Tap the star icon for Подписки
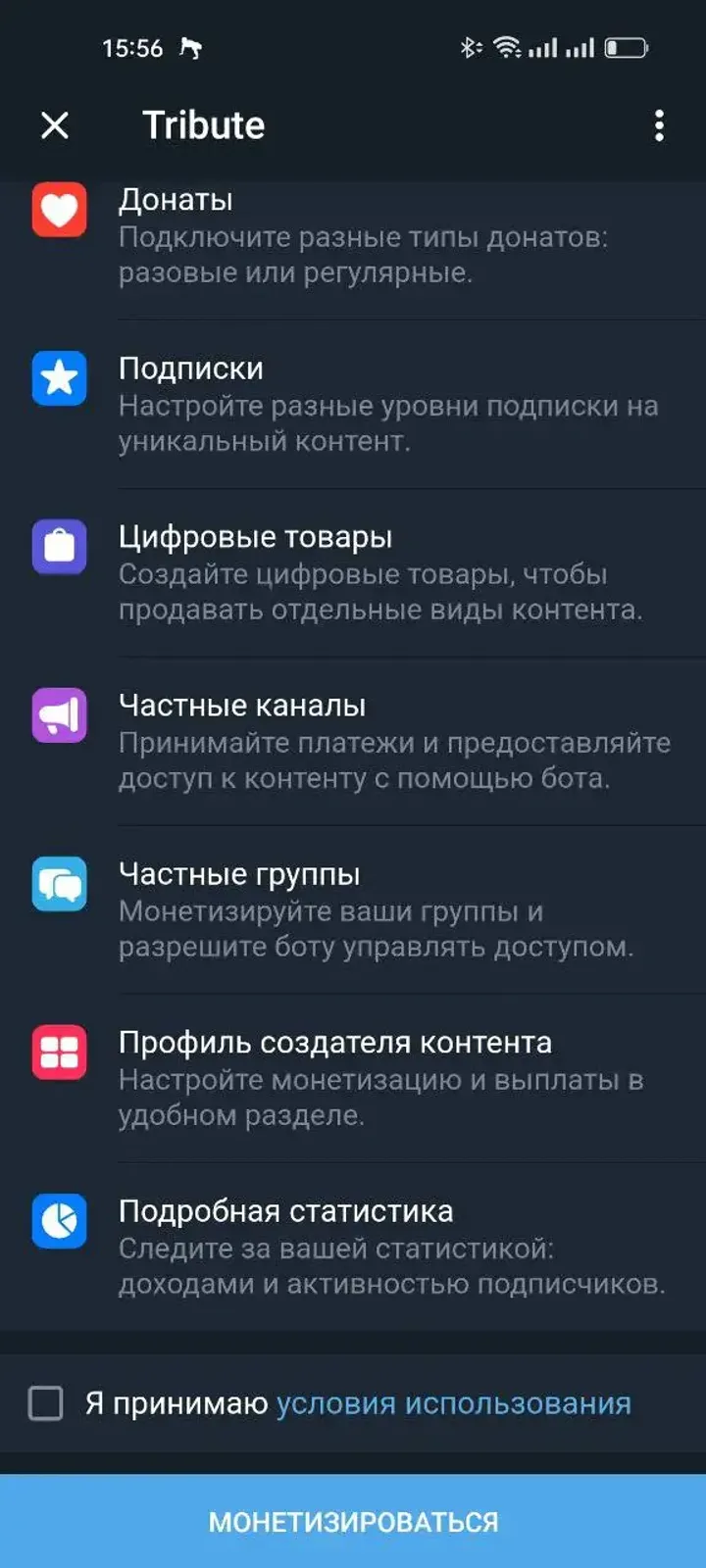This screenshot has width=706, height=1568. (59, 379)
